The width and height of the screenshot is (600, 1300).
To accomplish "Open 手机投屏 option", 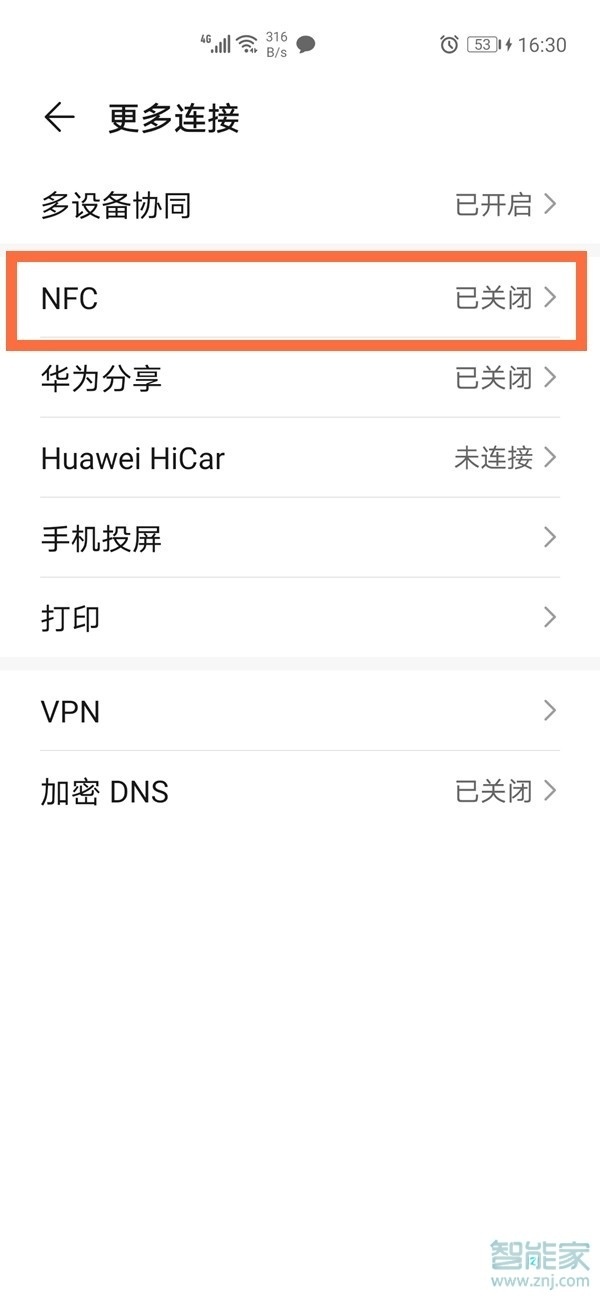I will (x=300, y=538).
